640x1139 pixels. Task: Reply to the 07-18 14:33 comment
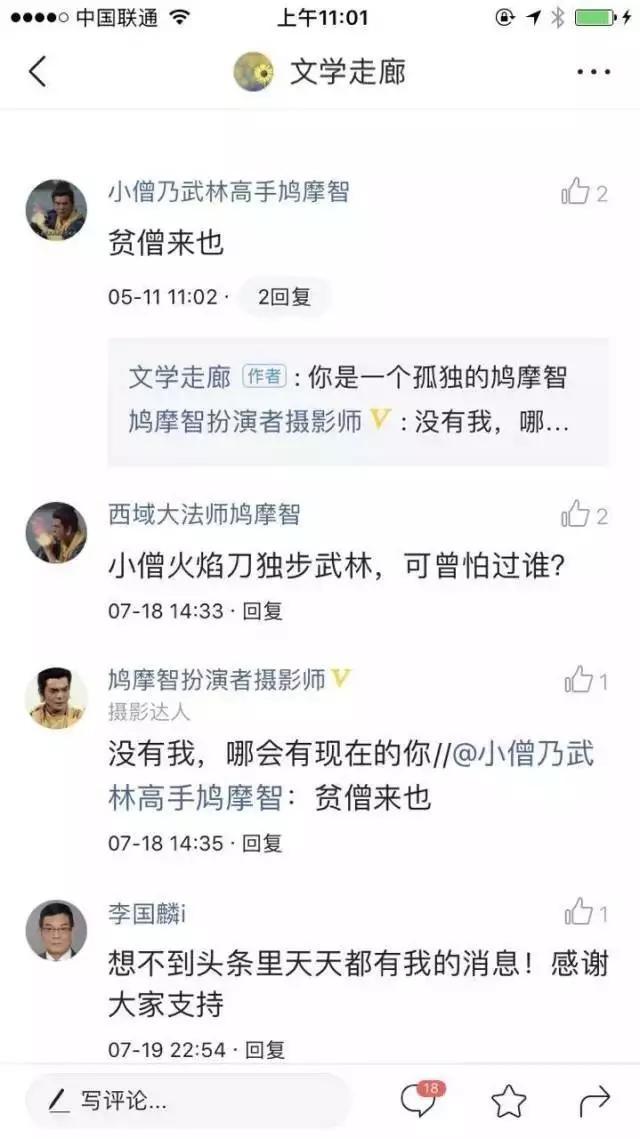263,610
